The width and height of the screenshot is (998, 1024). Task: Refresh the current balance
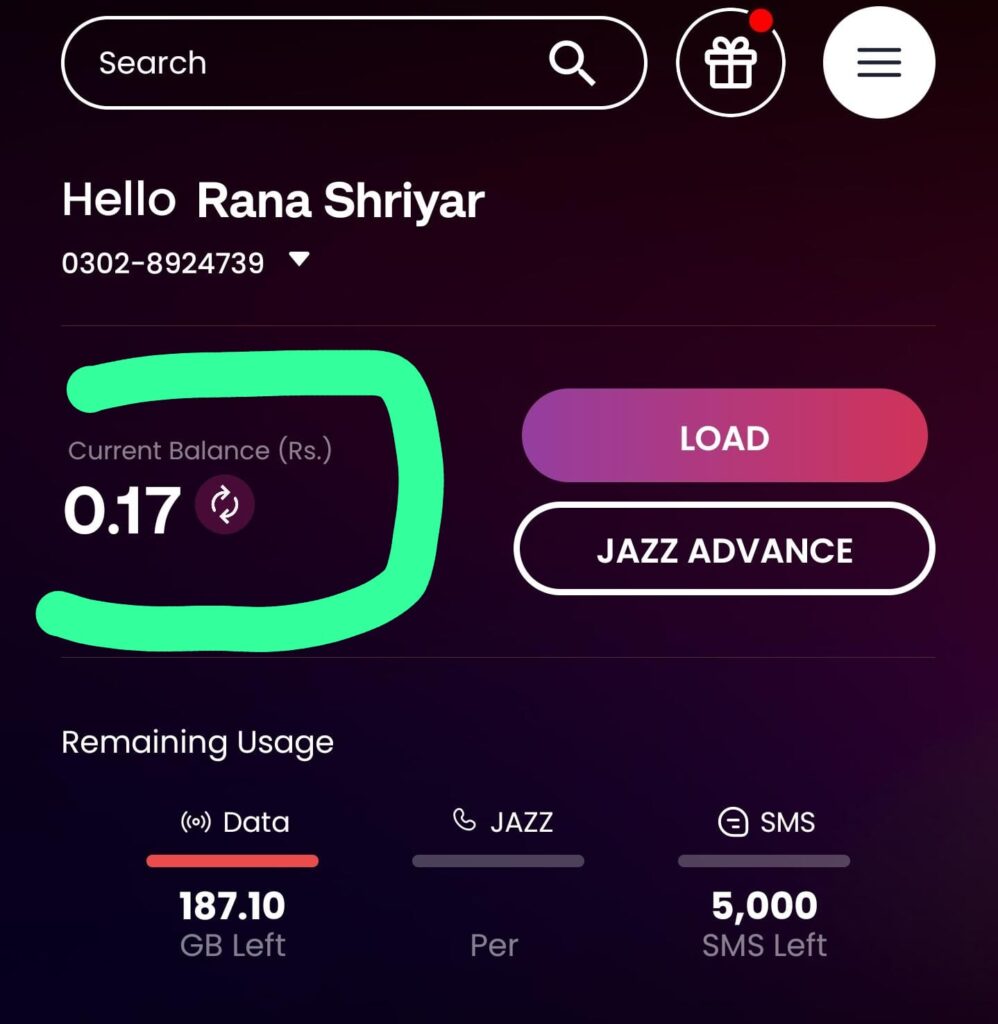(x=225, y=505)
